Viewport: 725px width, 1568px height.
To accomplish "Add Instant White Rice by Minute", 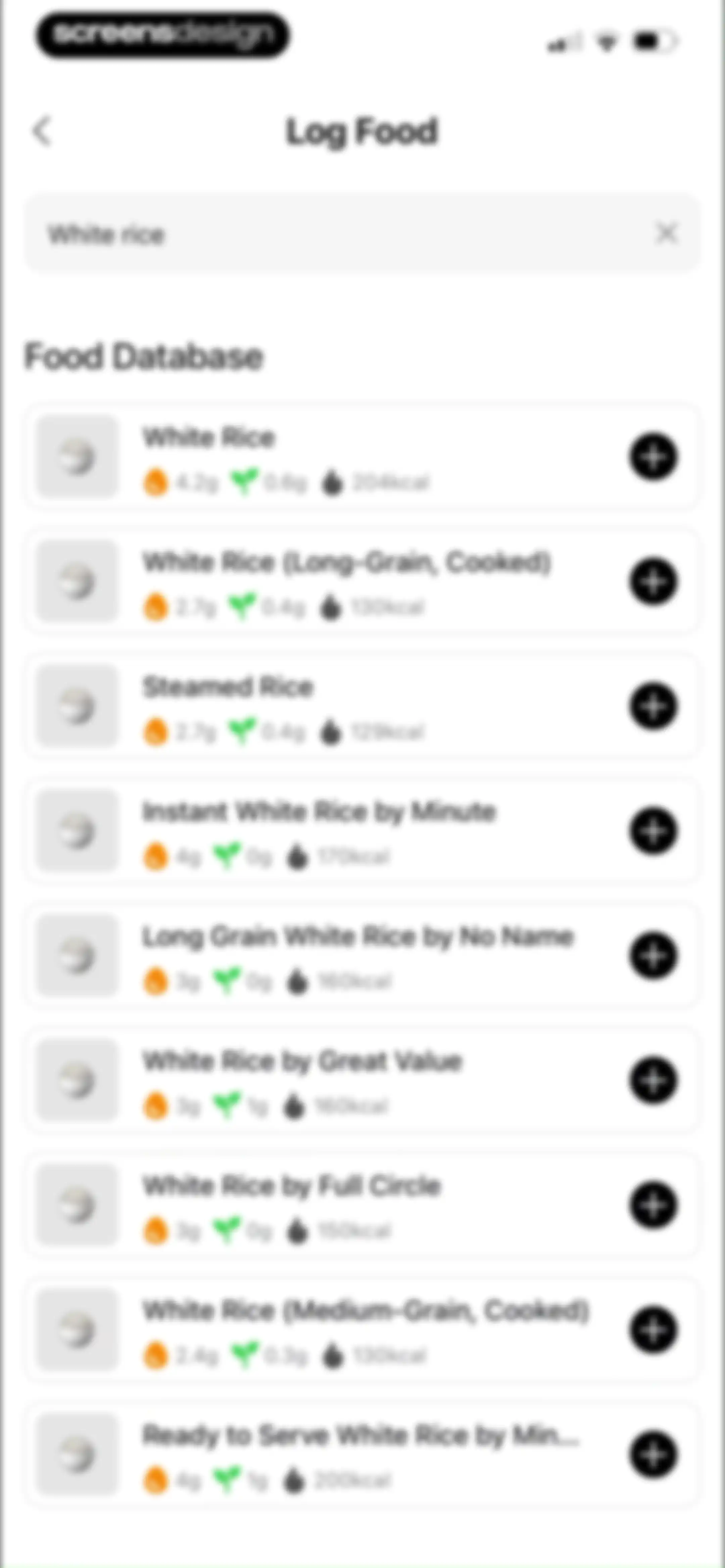I will tap(653, 831).
